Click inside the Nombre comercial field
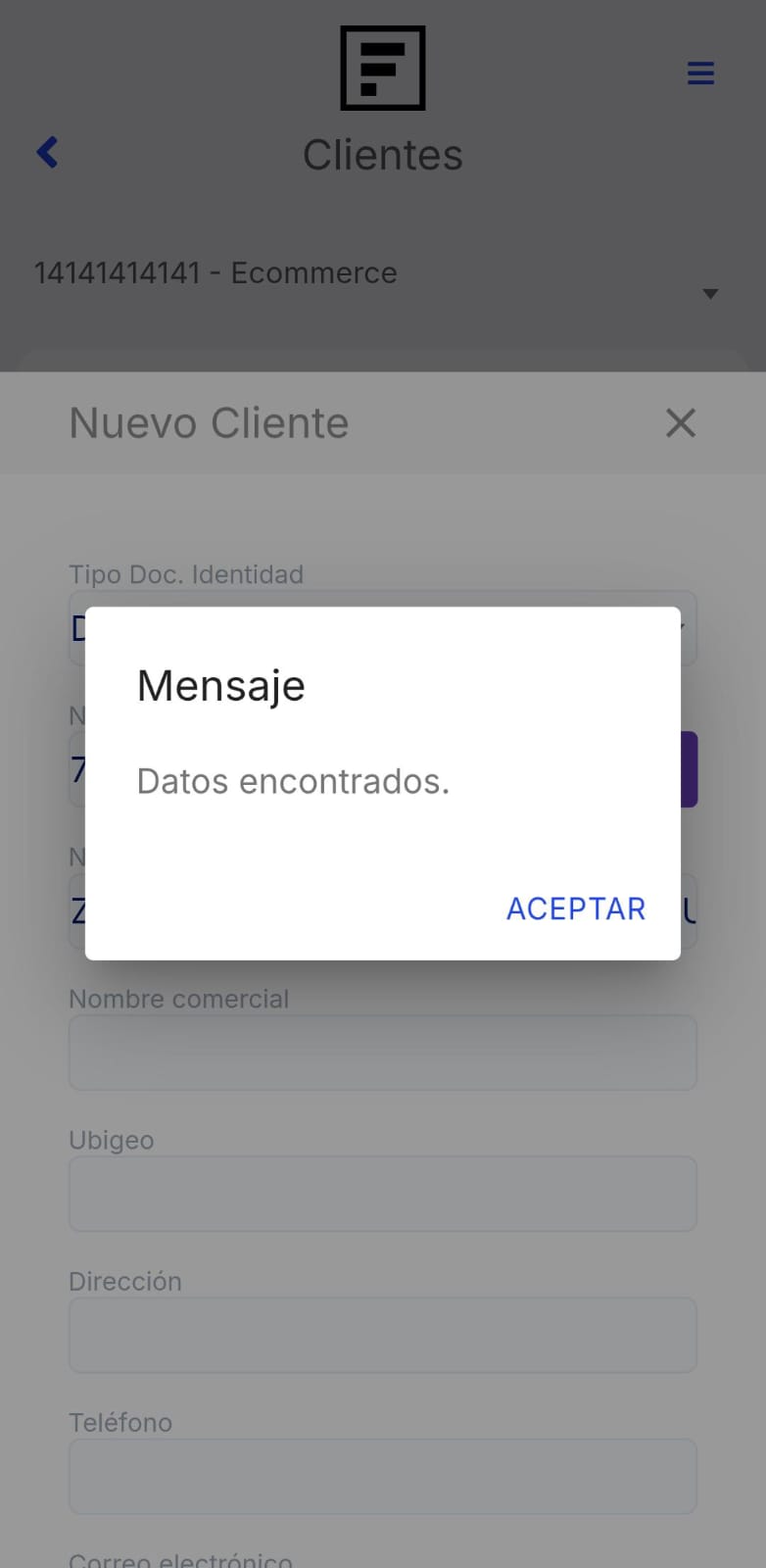 pyautogui.click(x=382, y=1052)
